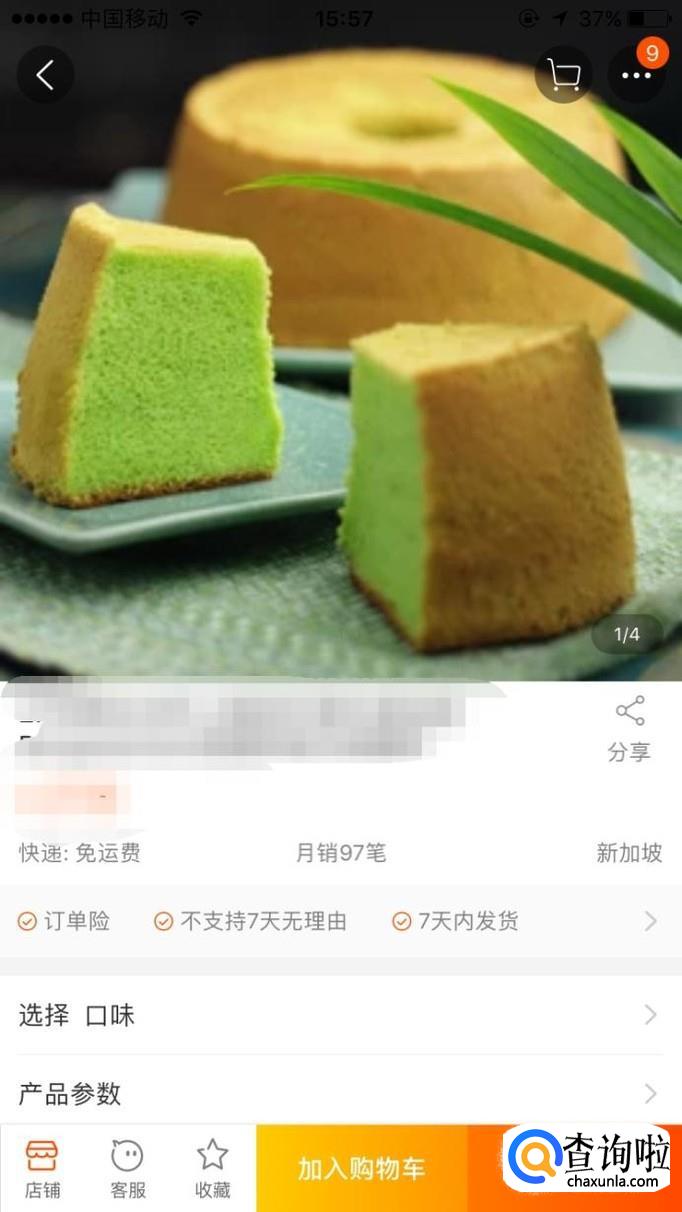The height and width of the screenshot is (1212, 682).
Task: Open the 选择 口味 flavor selector
Action: pos(340,1016)
